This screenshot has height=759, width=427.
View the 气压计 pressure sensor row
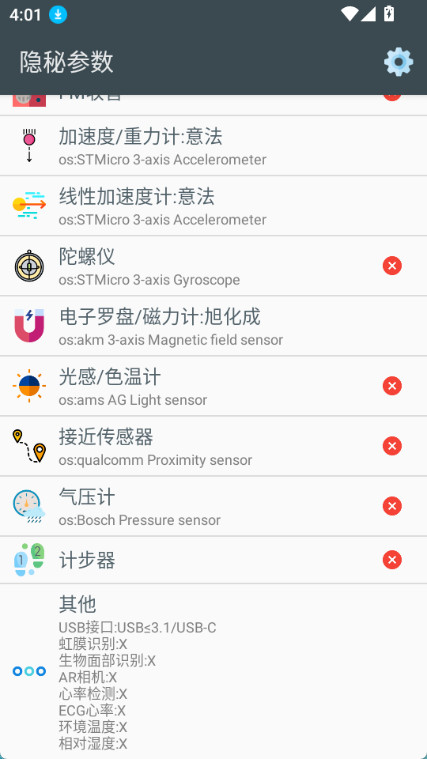tap(214, 506)
